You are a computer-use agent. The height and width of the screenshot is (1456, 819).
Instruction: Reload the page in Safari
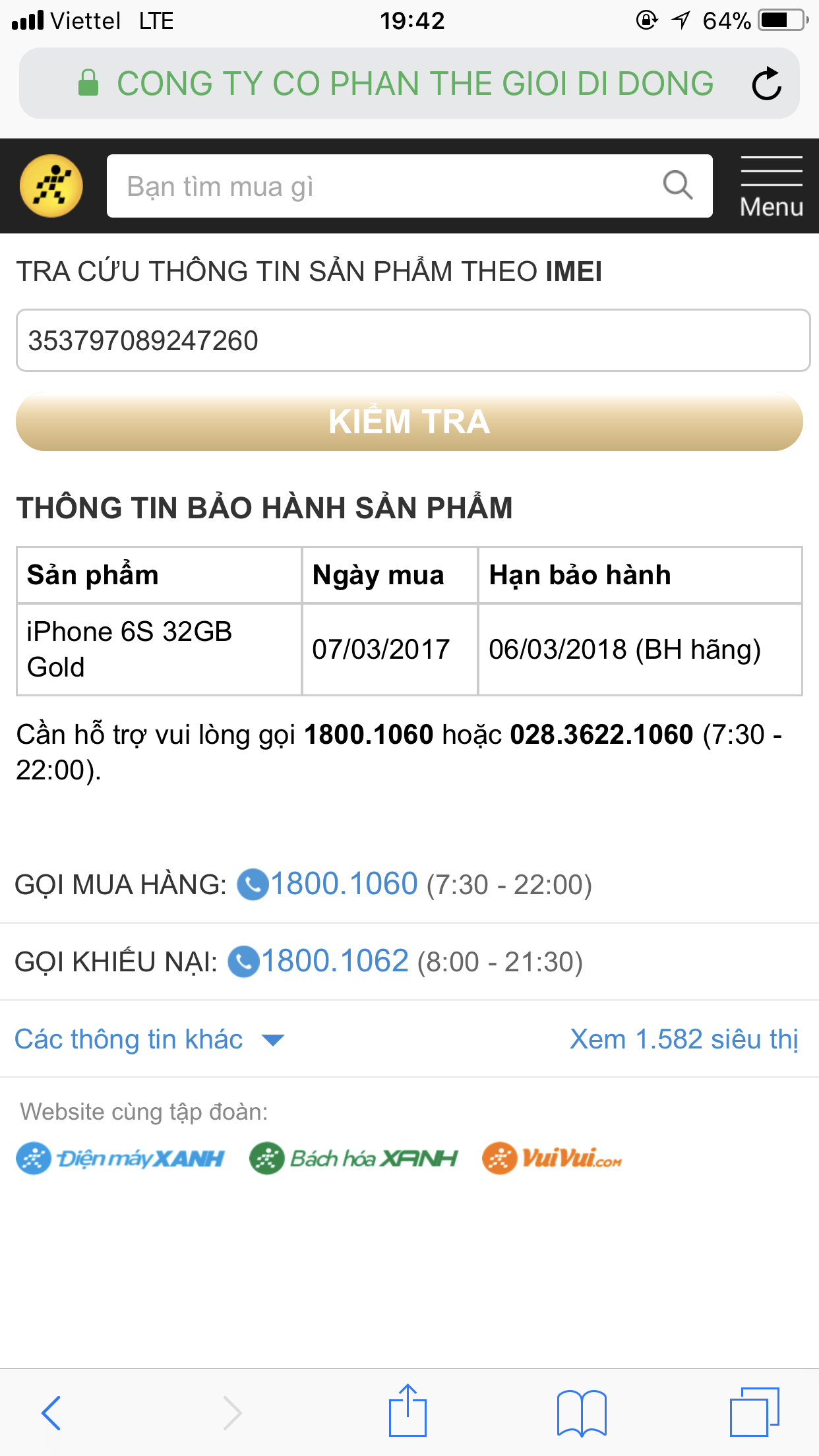tap(766, 84)
